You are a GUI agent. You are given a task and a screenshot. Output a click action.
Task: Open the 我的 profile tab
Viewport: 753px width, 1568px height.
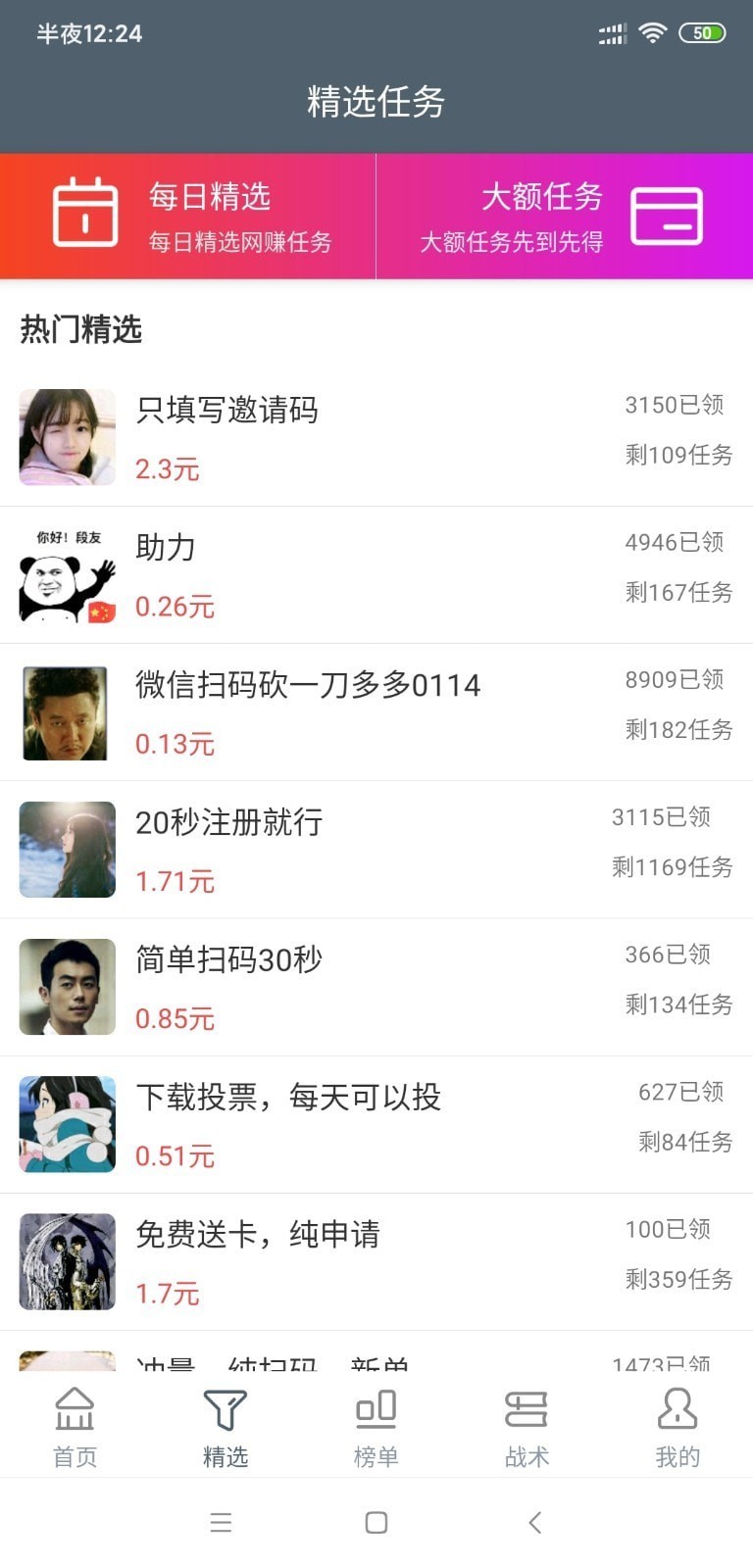click(x=678, y=1427)
